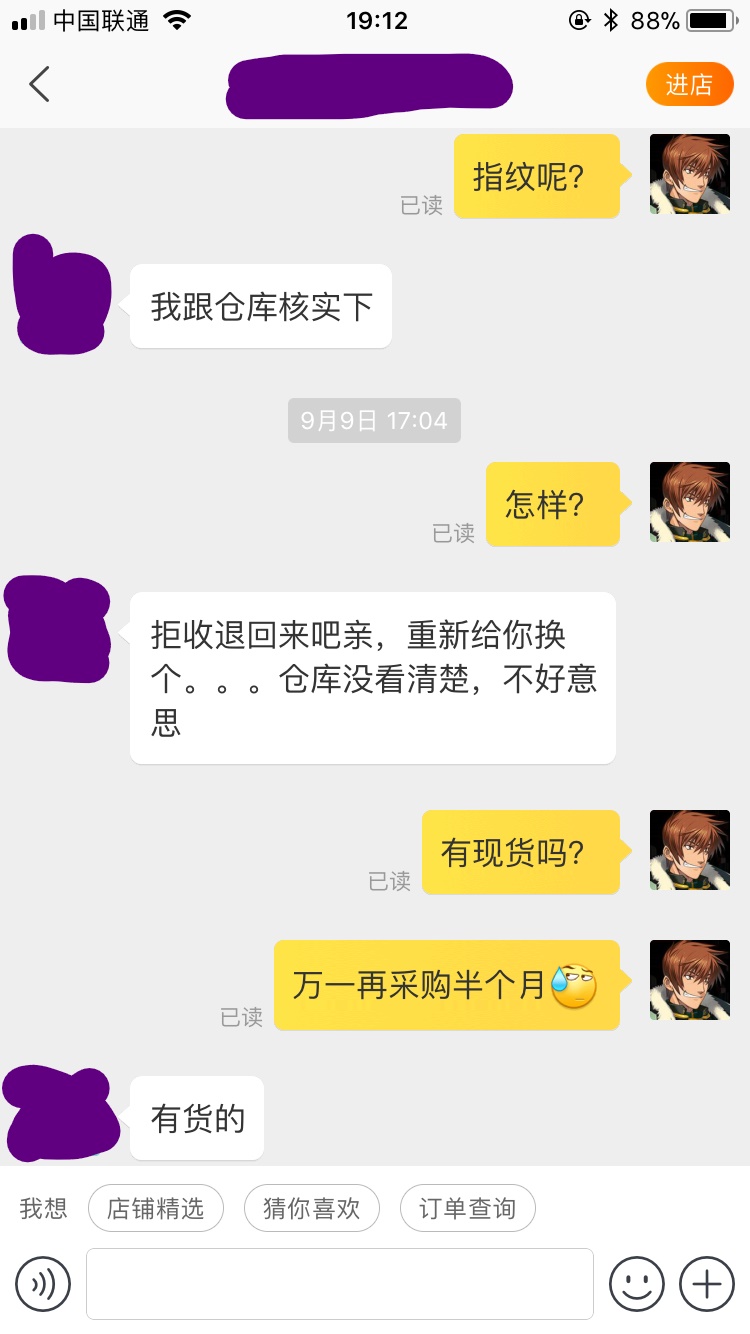The image size is (750, 1334).
Task: Tap the 我想 shortcut label
Action: (x=41, y=1208)
